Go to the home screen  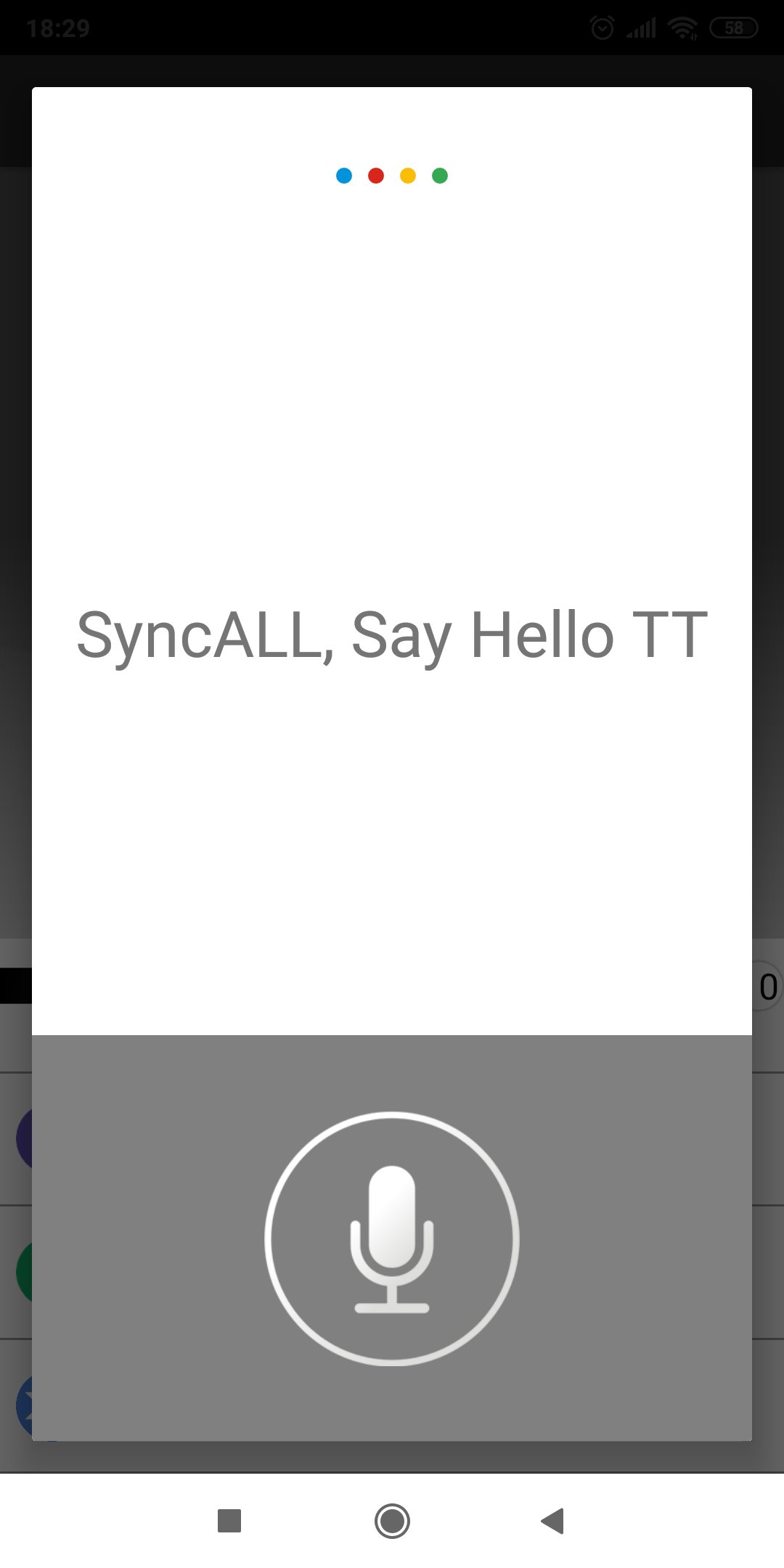(392, 1520)
